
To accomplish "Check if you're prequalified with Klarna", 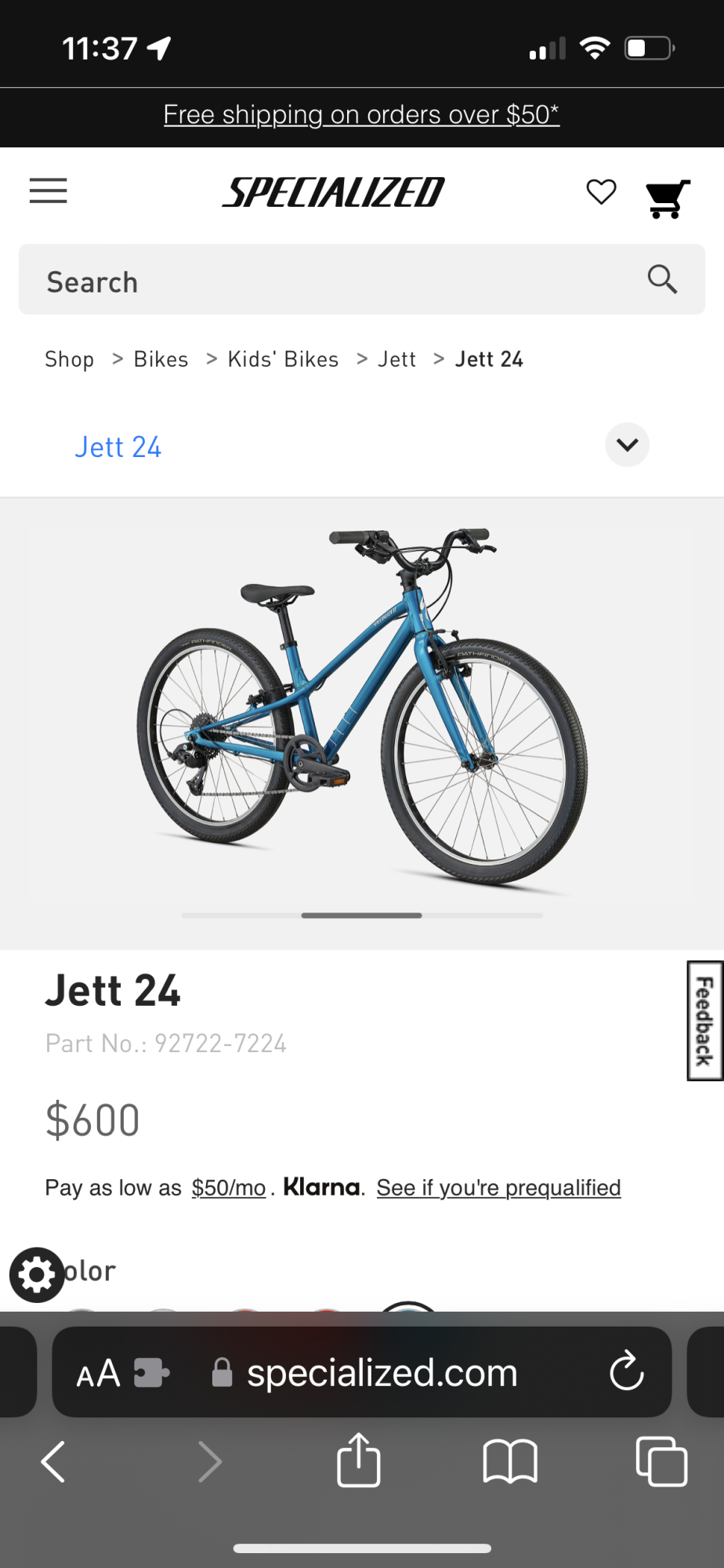I will pos(498,1189).
